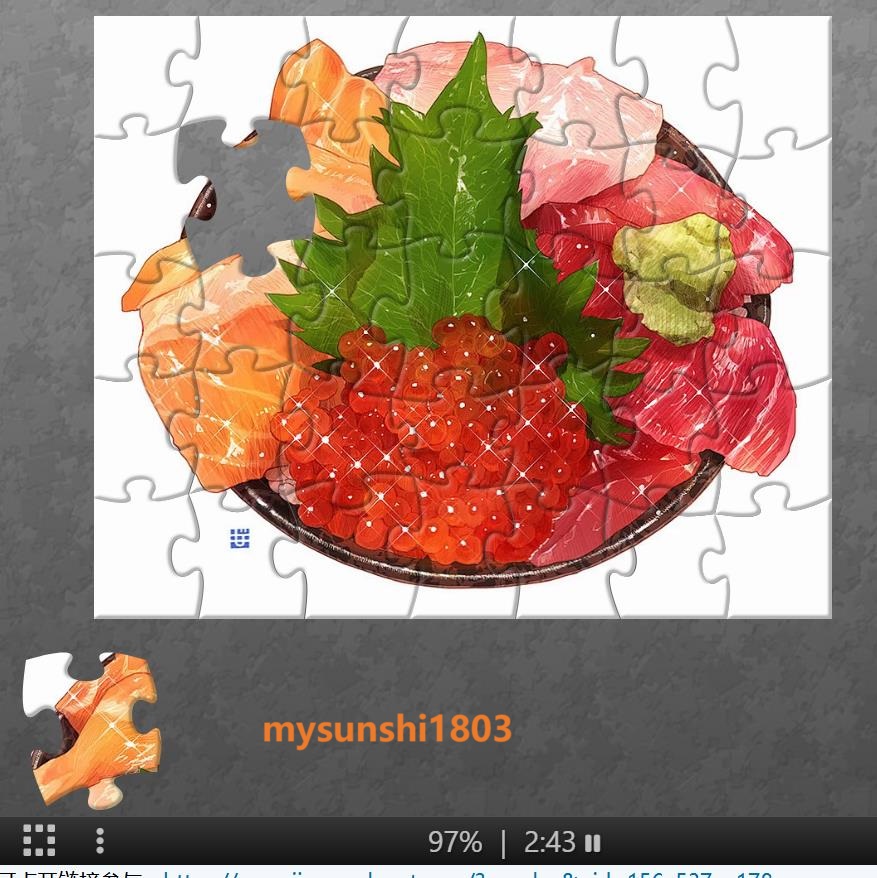Image resolution: width=877 pixels, height=878 pixels.
Task: Open the puzzle pieces grid menu
Action: pyautogui.click(x=39, y=840)
